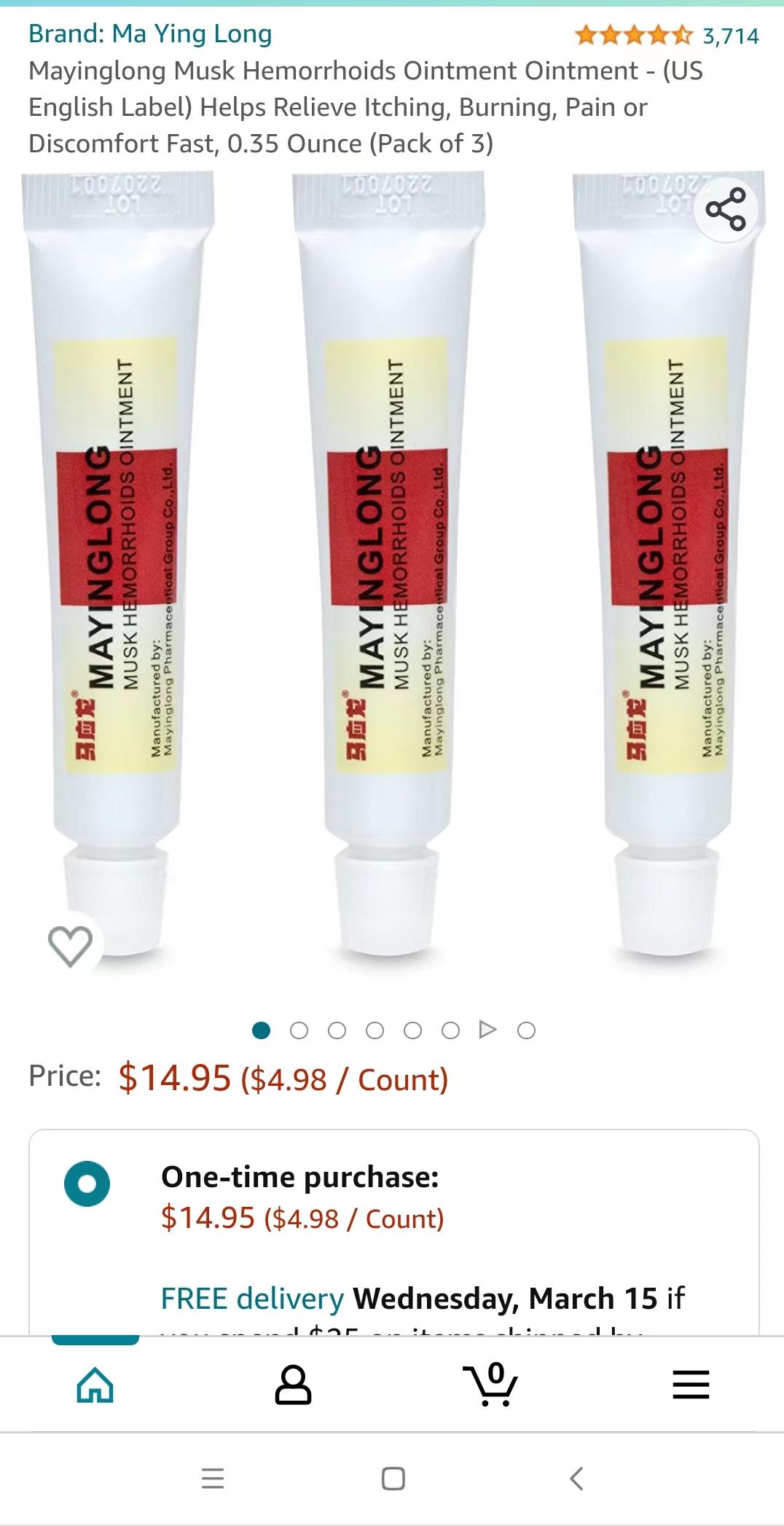The height and width of the screenshot is (1526, 784).
Task: Open the product image full screen
Action: coord(392,568)
